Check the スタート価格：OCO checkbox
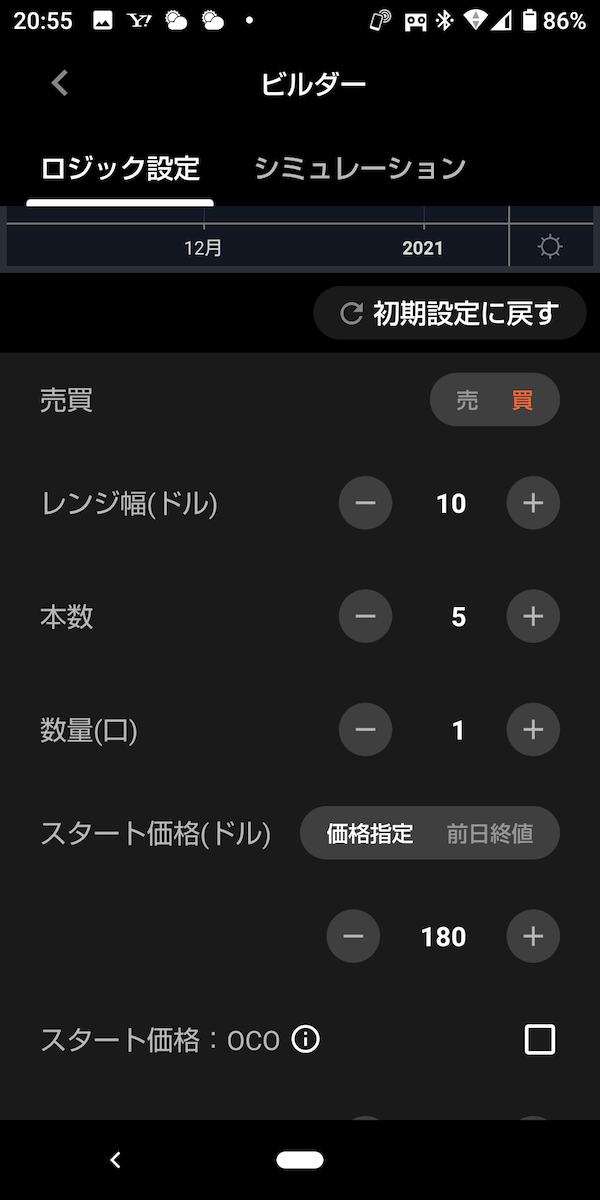This screenshot has width=600, height=1200. [539, 1040]
